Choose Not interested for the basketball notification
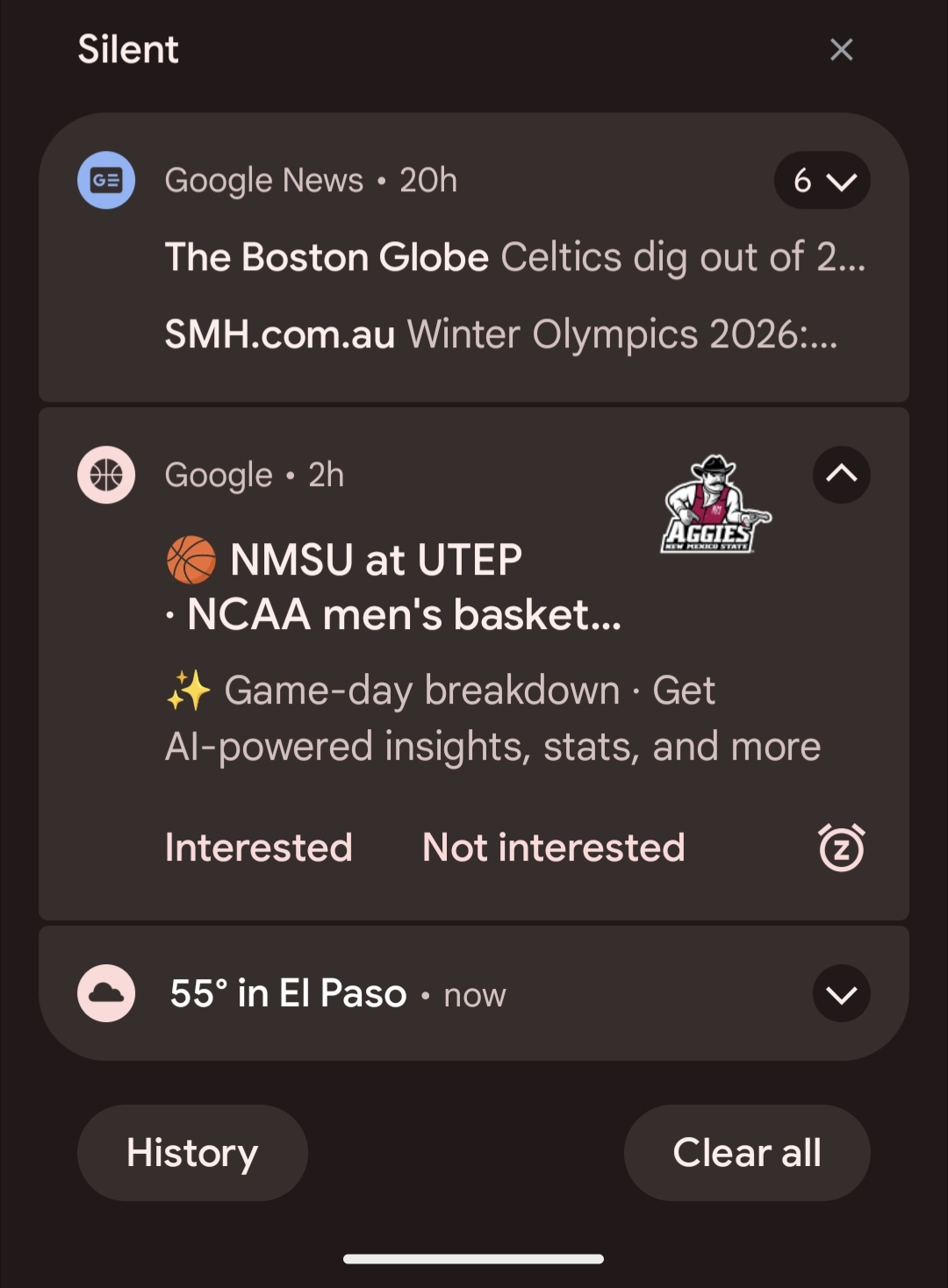 pyautogui.click(x=553, y=848)
